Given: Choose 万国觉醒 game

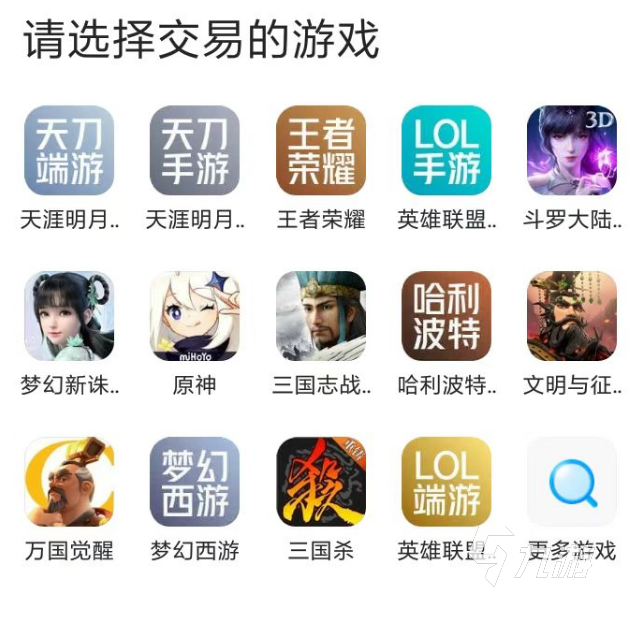Looking at the screenshot, I should [x=69, y=481].
